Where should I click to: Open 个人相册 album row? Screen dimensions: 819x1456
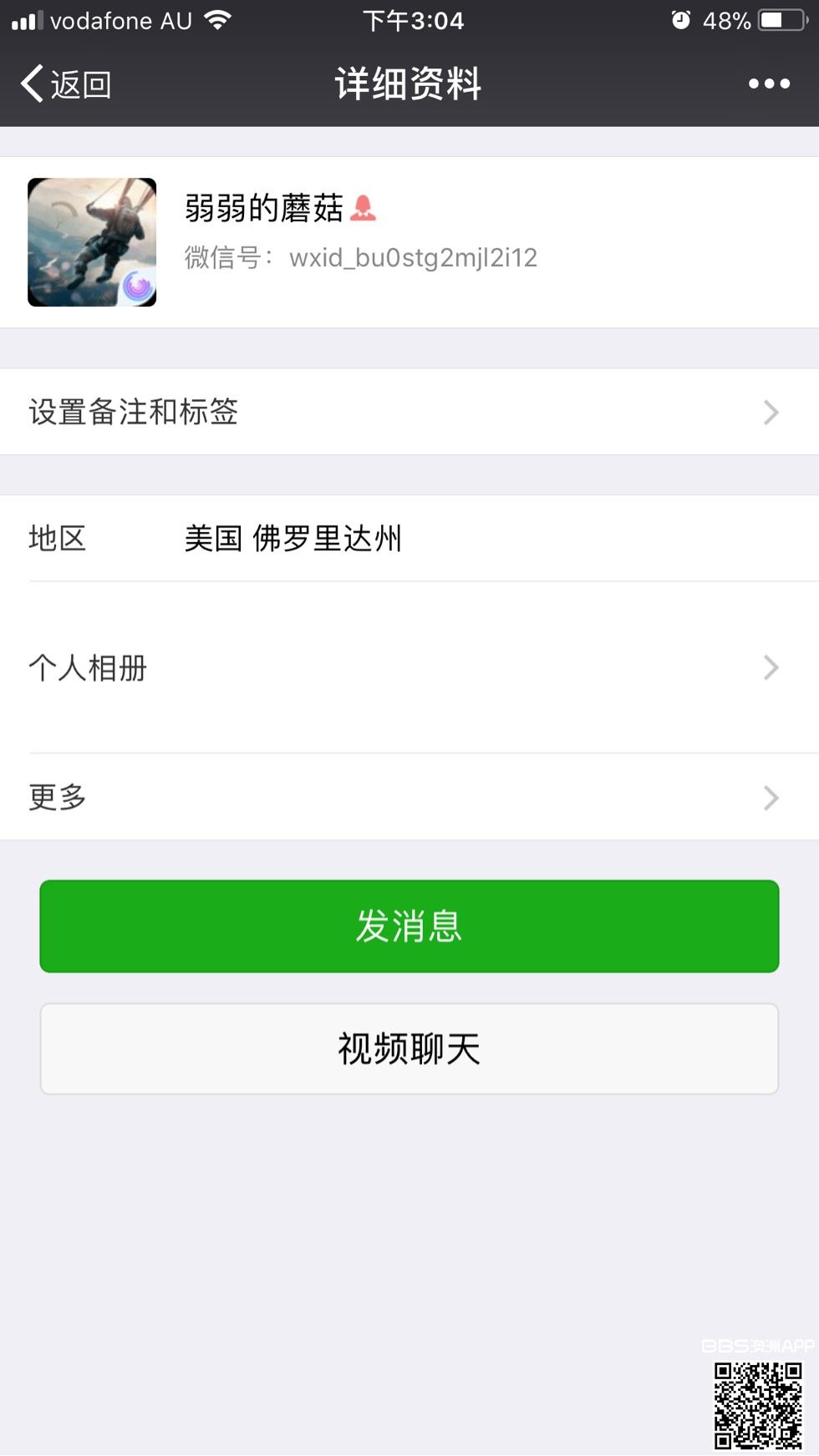click(x=409, y=667)
